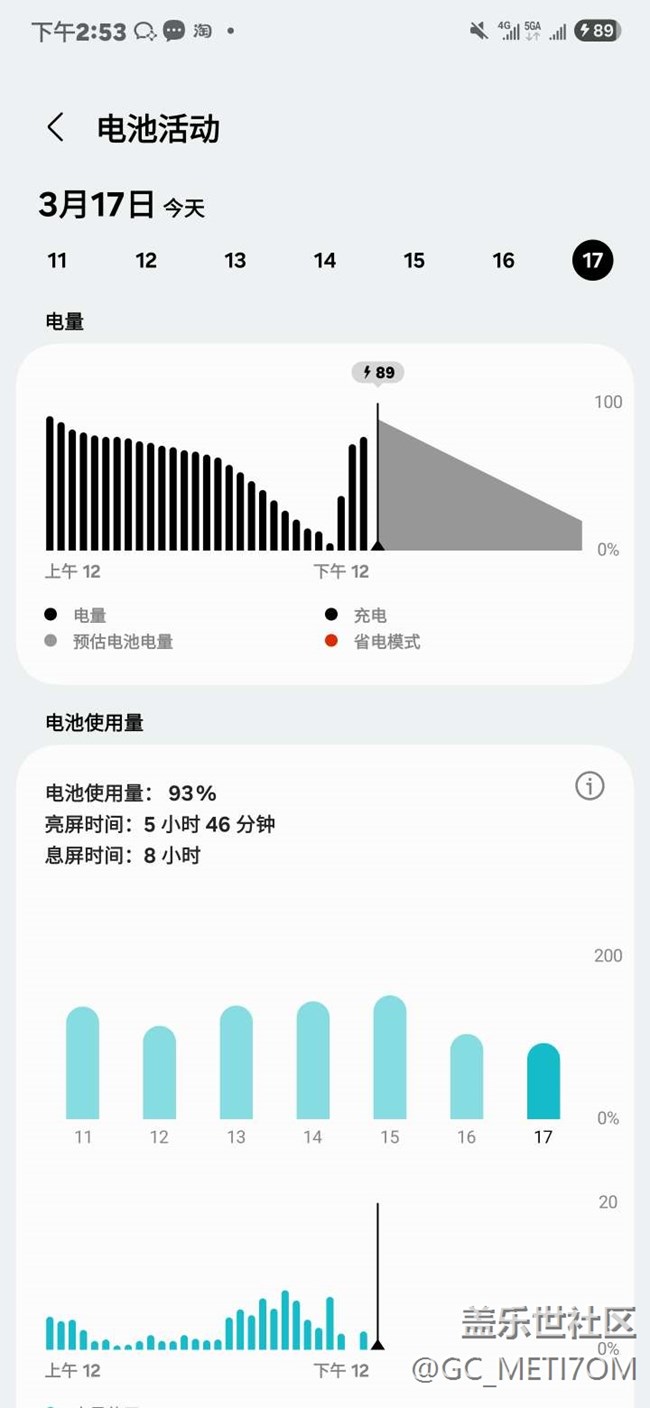The width and height of the screenshot is (650, 1408).
Task: Select date 11 in the day strip
Action: click(x=57, y=261)
